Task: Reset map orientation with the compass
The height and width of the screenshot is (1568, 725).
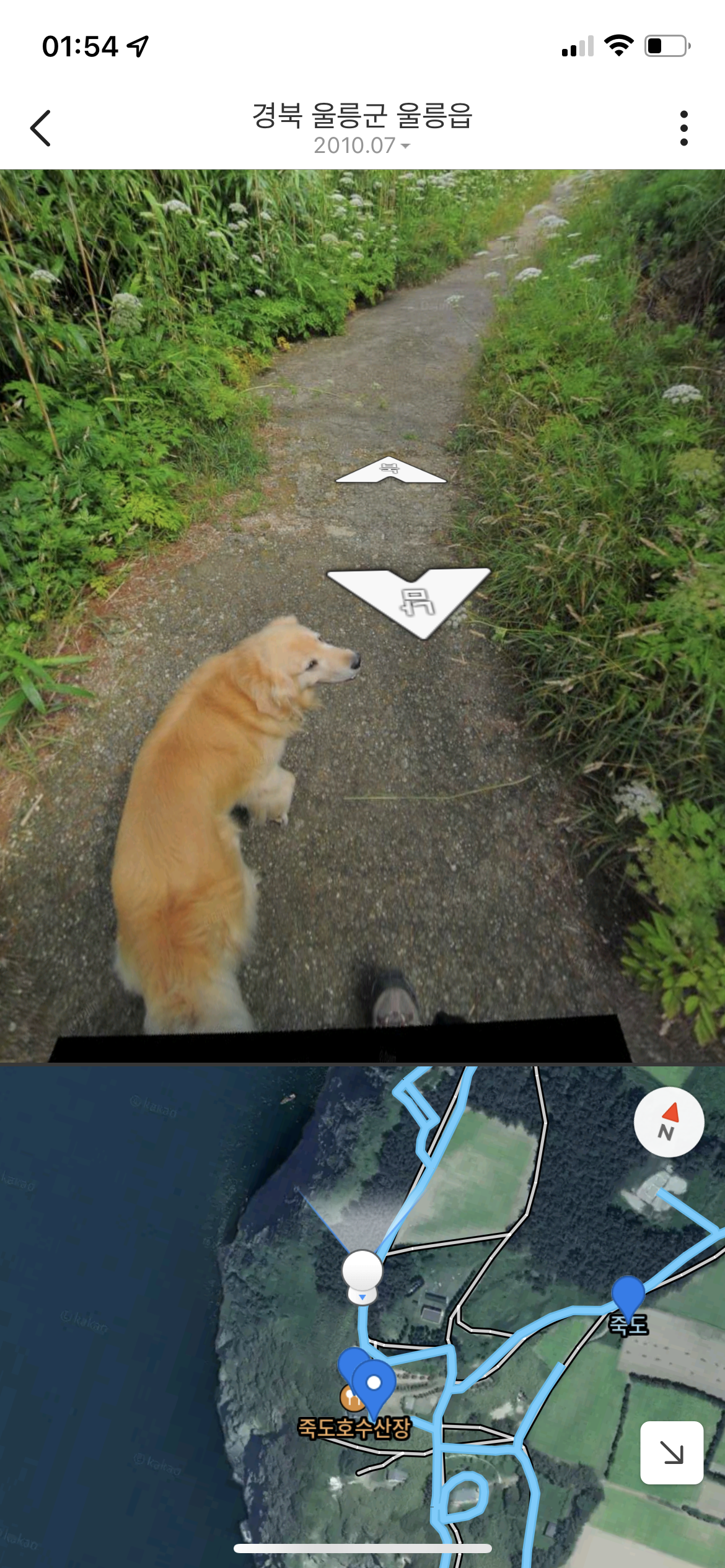Action: click(x=669, y=1122)
